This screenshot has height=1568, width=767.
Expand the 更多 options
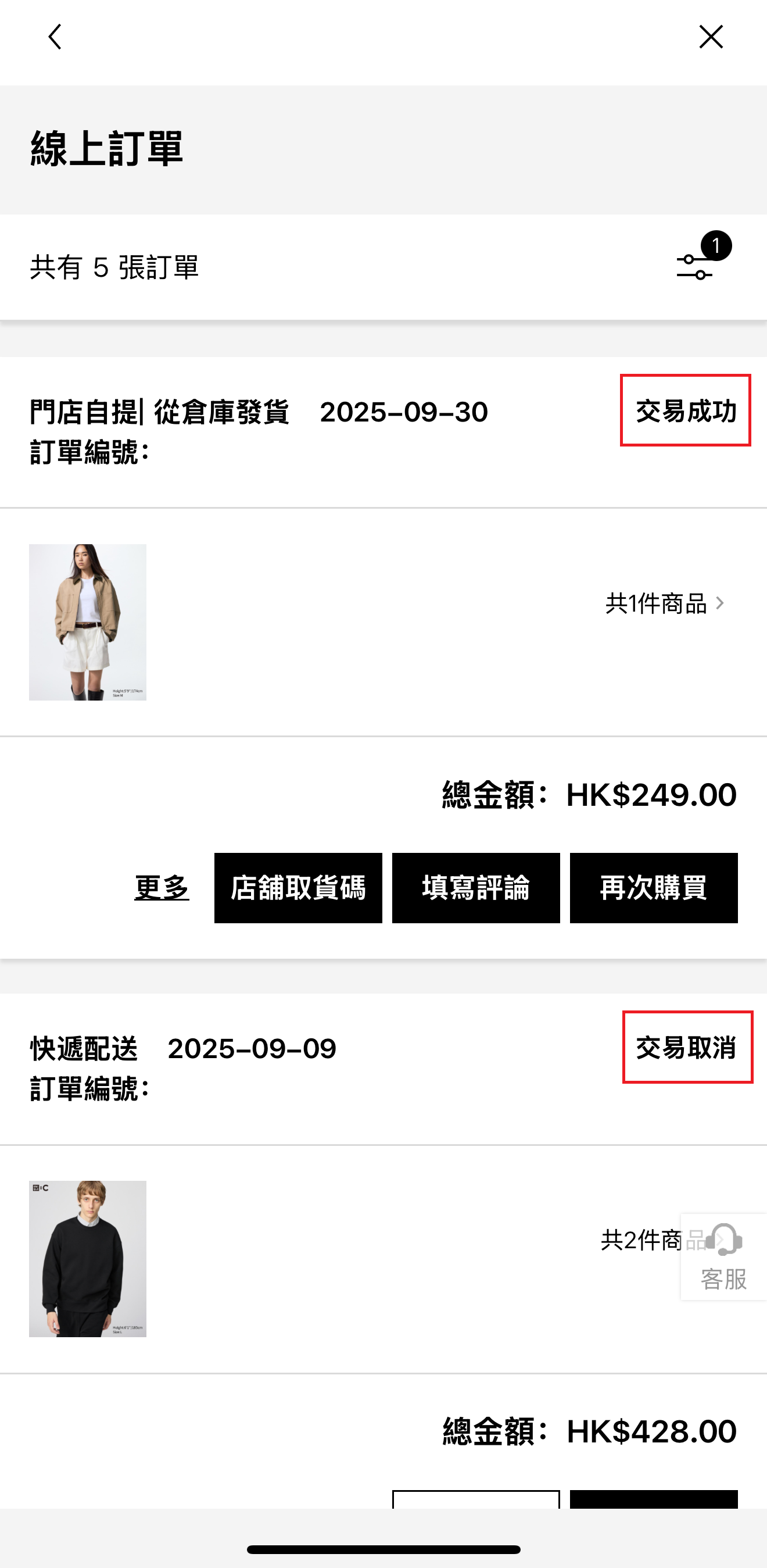coord(161,888)
